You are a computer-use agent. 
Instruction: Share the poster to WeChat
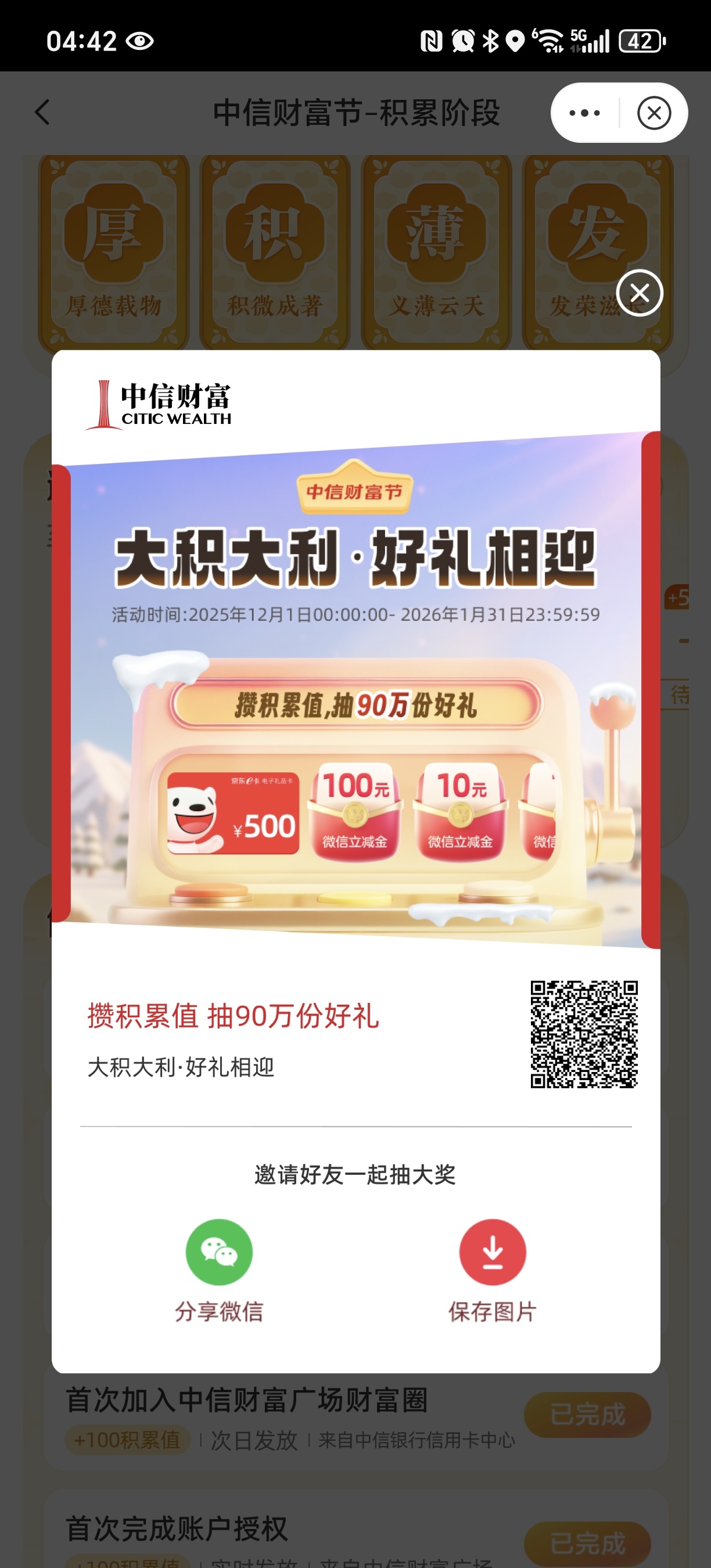219,1252
